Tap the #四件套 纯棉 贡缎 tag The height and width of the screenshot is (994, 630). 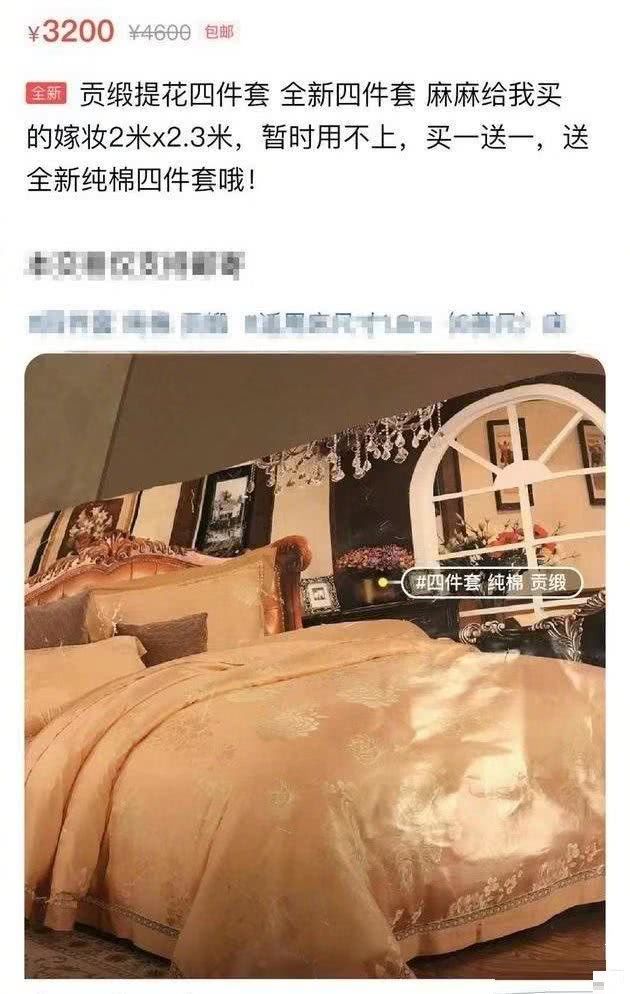coord(491,584)
